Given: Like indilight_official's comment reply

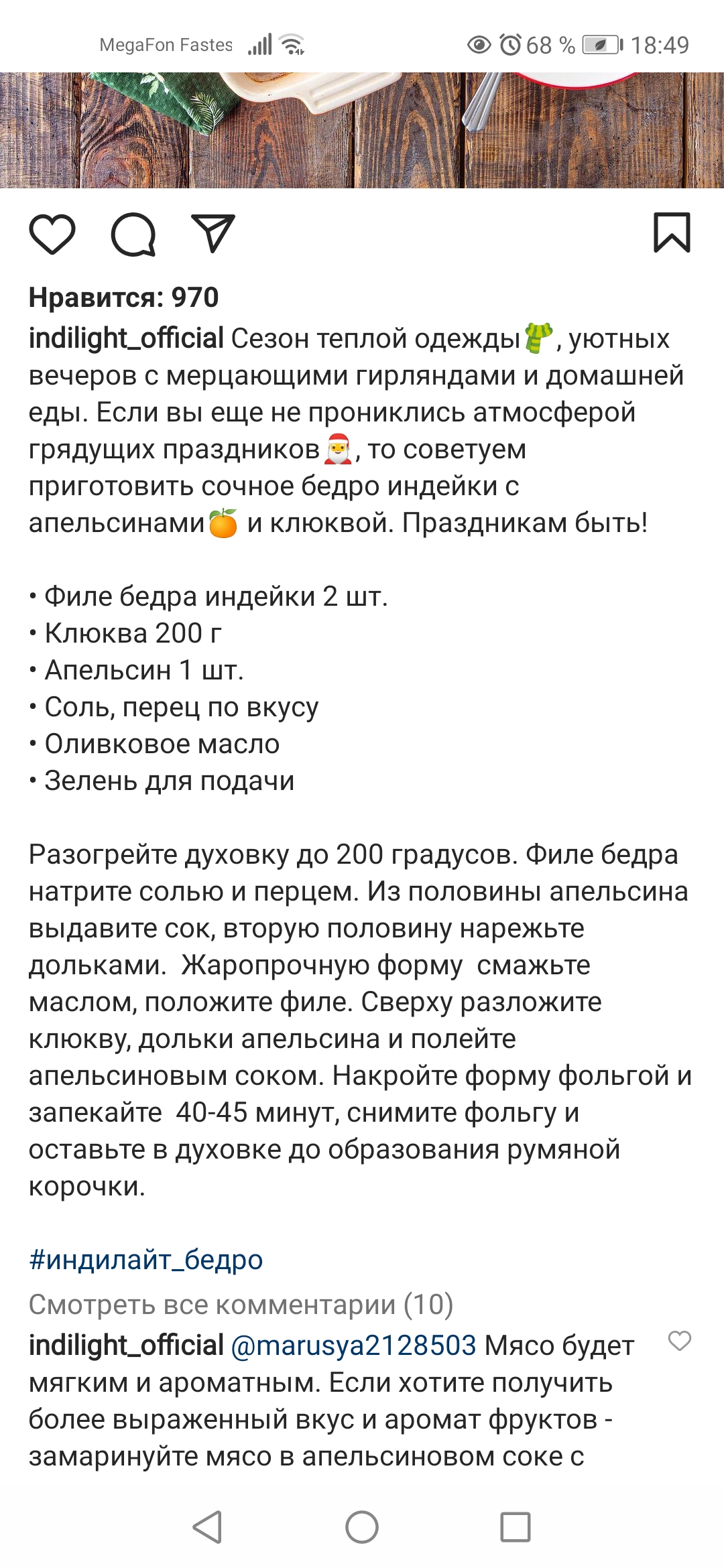Looking at the screenshot, I should (679, 1341).
